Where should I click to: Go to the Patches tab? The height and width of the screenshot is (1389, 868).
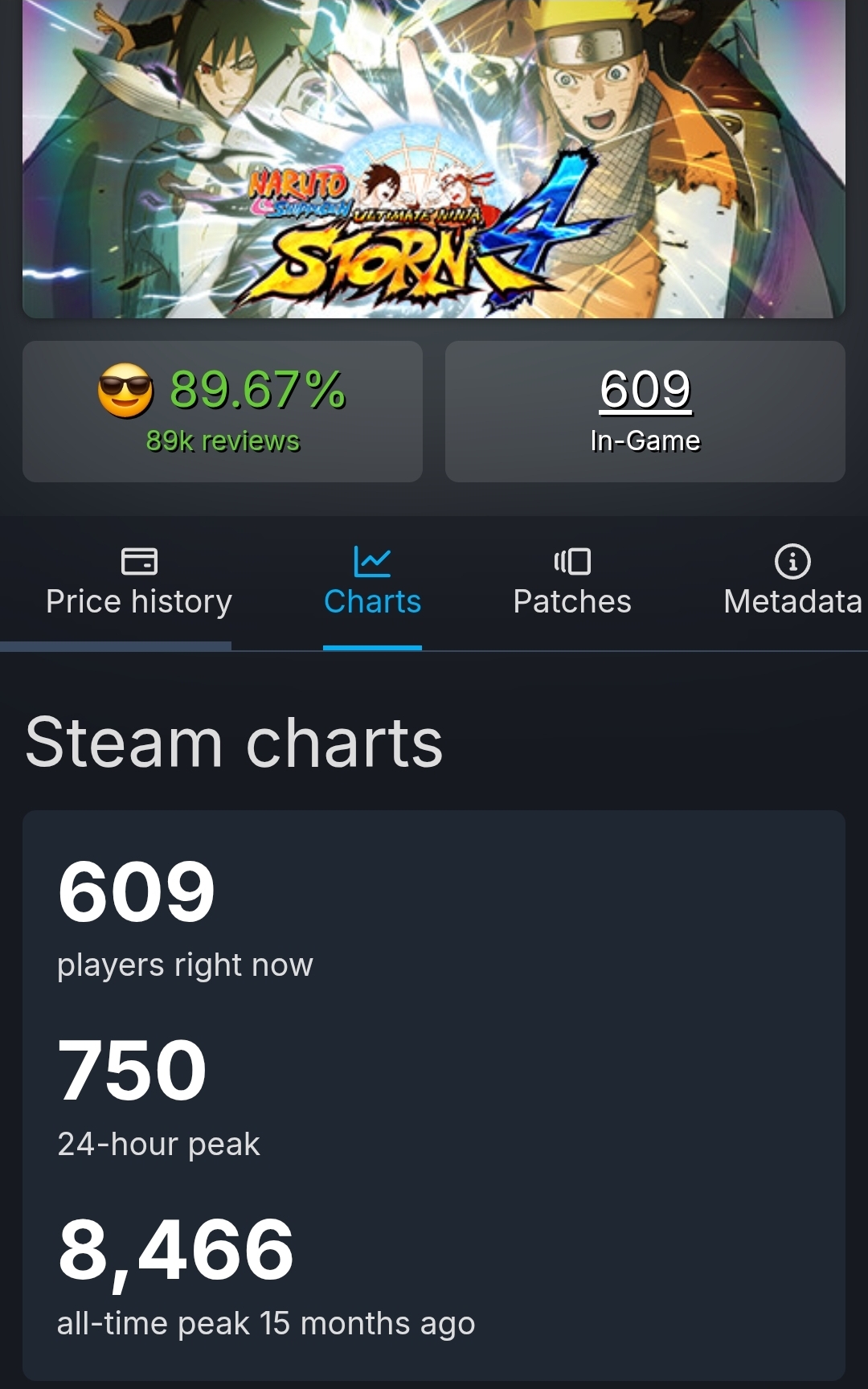pos(572,583)
